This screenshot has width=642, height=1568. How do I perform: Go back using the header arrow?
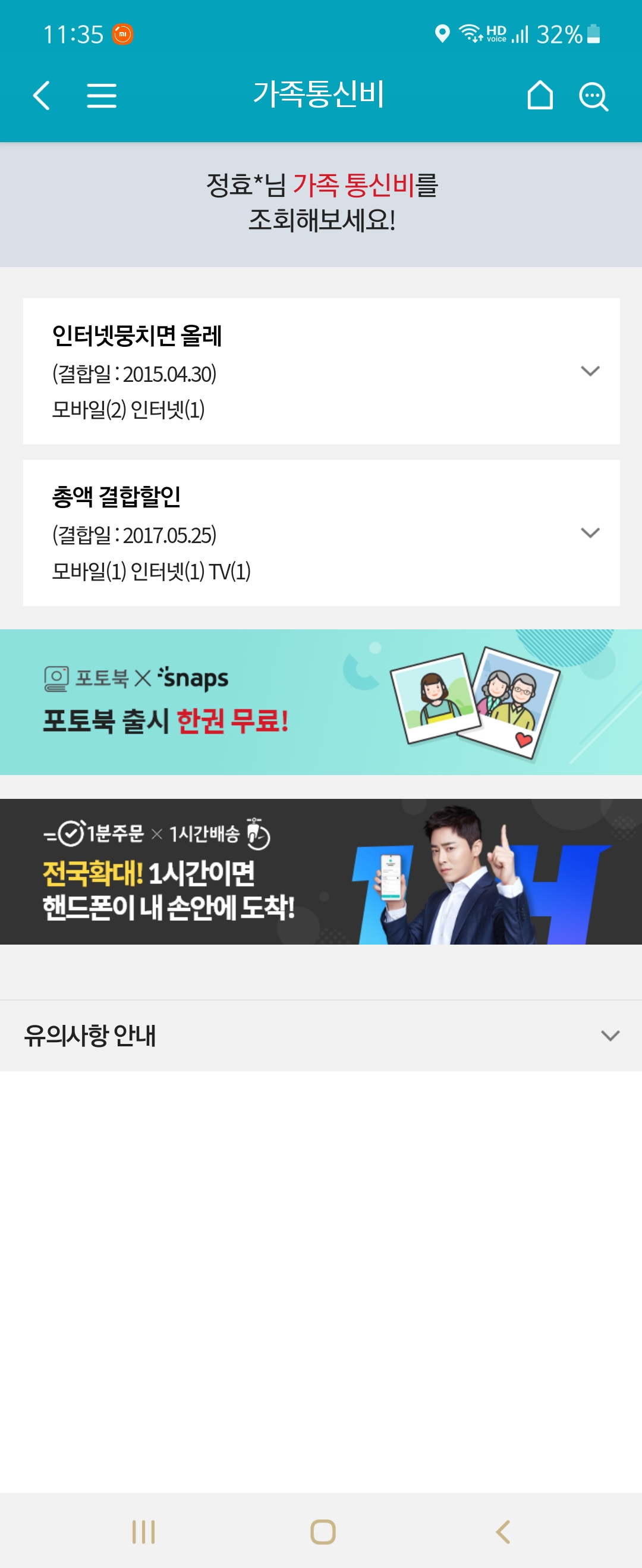tap(42, 96)
